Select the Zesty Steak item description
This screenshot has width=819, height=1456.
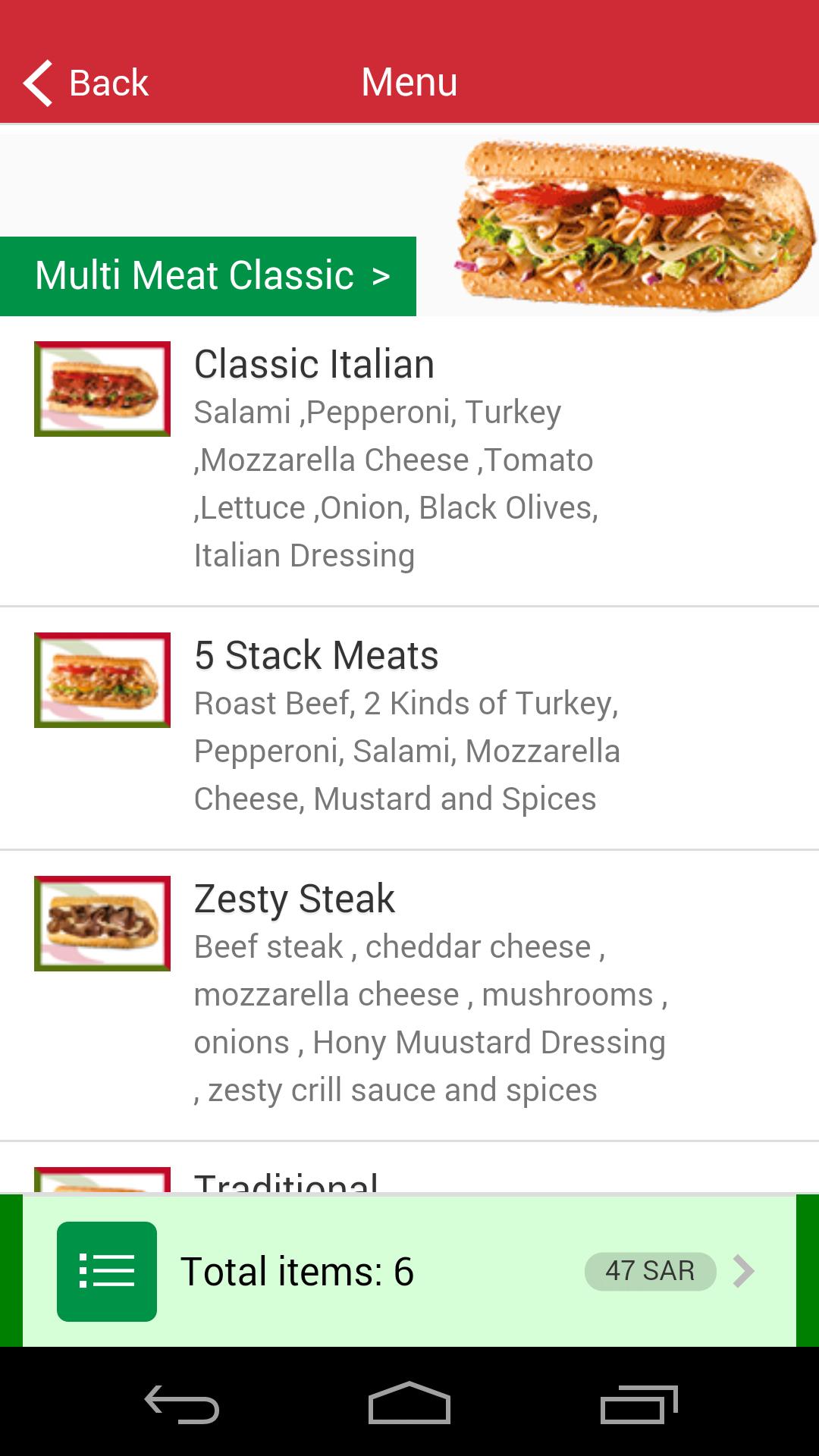[x=430, y=1018]
